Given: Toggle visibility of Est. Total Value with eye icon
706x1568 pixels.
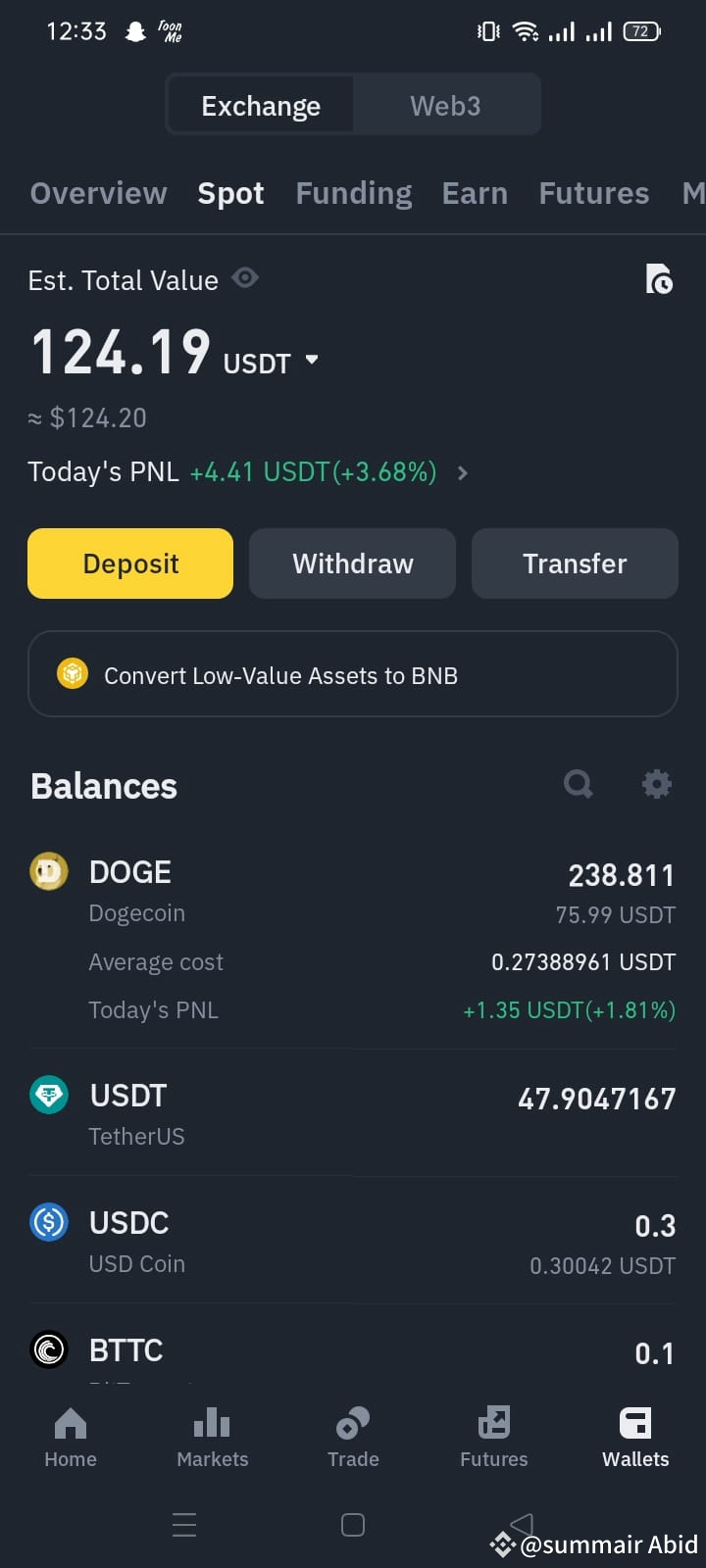Looking at the screenshot, I should pyautogui.click(x=245, y=277).
